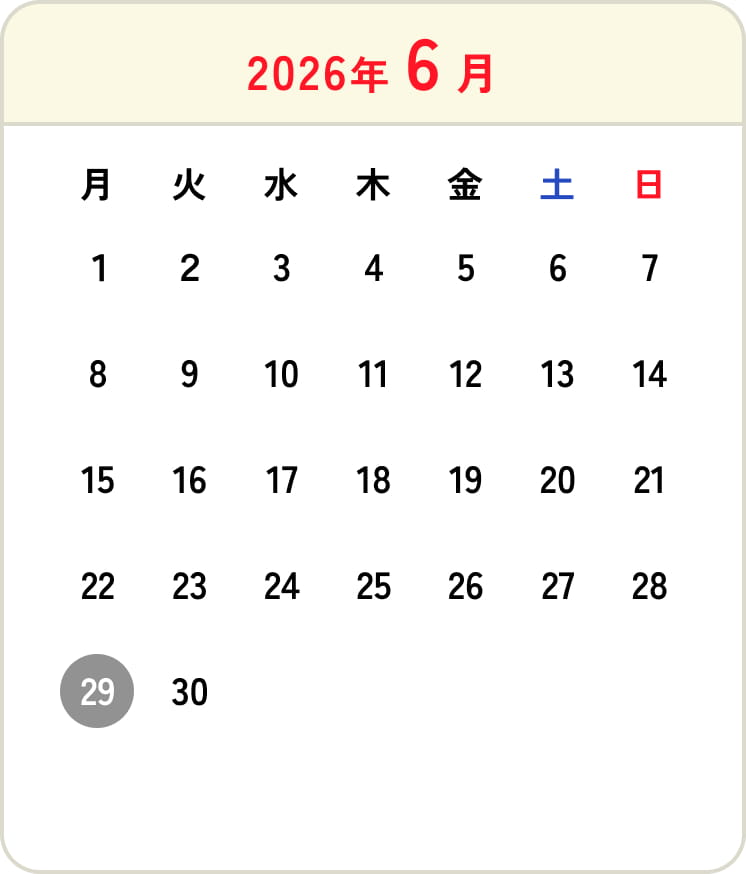Select date 25 in the Thursday column
This screenshot has height=874, width=746.
374,587
